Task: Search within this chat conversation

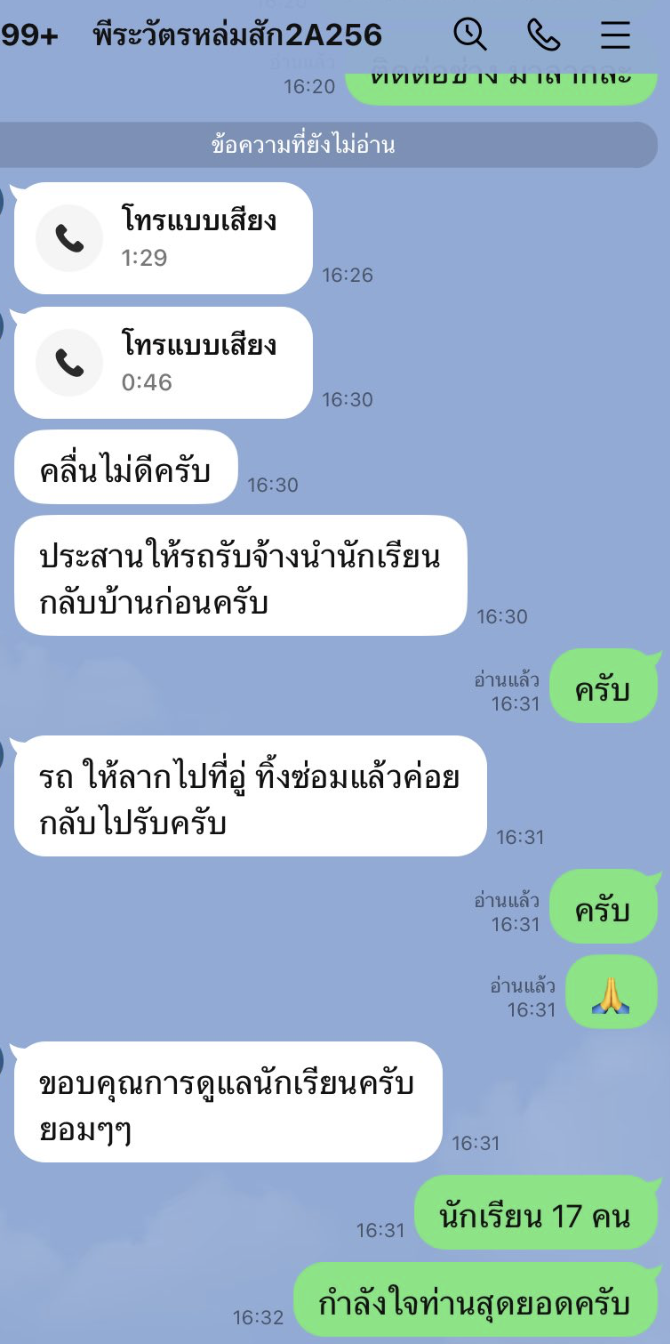Action: click(469, 35)
